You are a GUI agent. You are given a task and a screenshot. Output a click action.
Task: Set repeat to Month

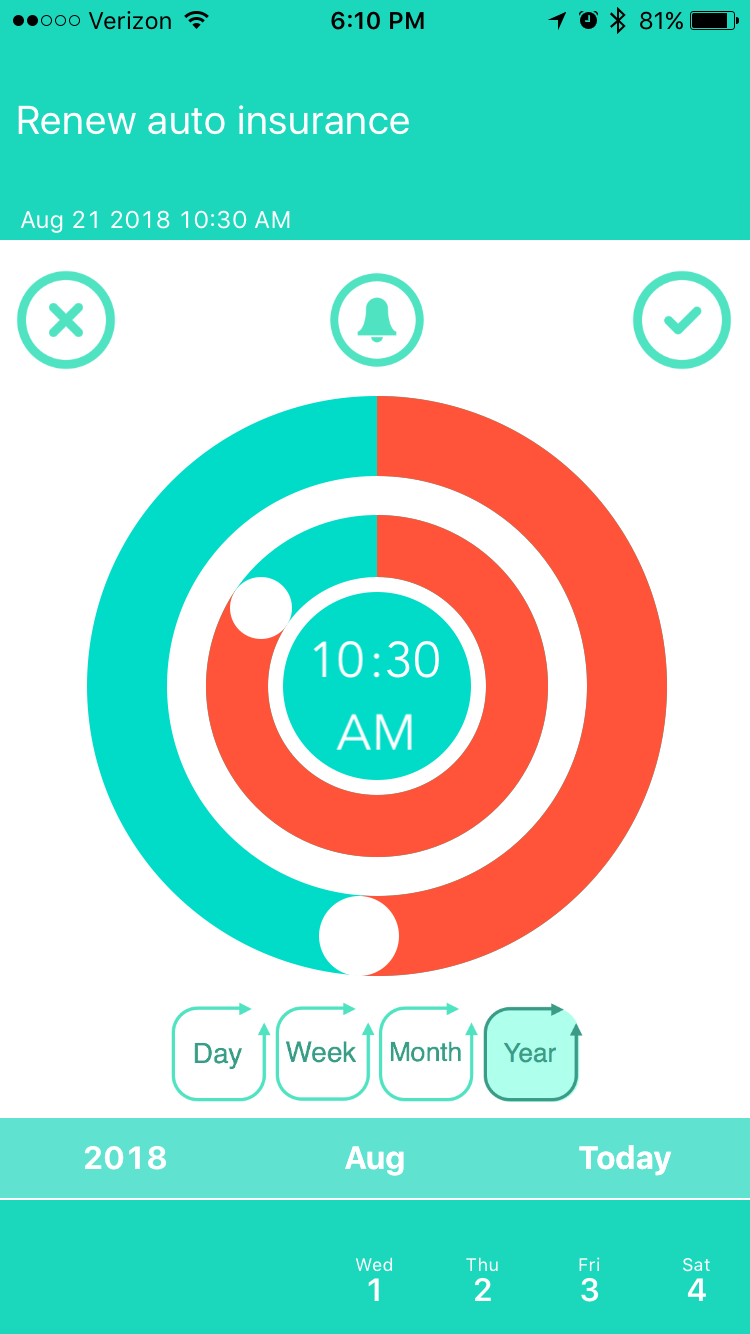[x=426, y=1054]
